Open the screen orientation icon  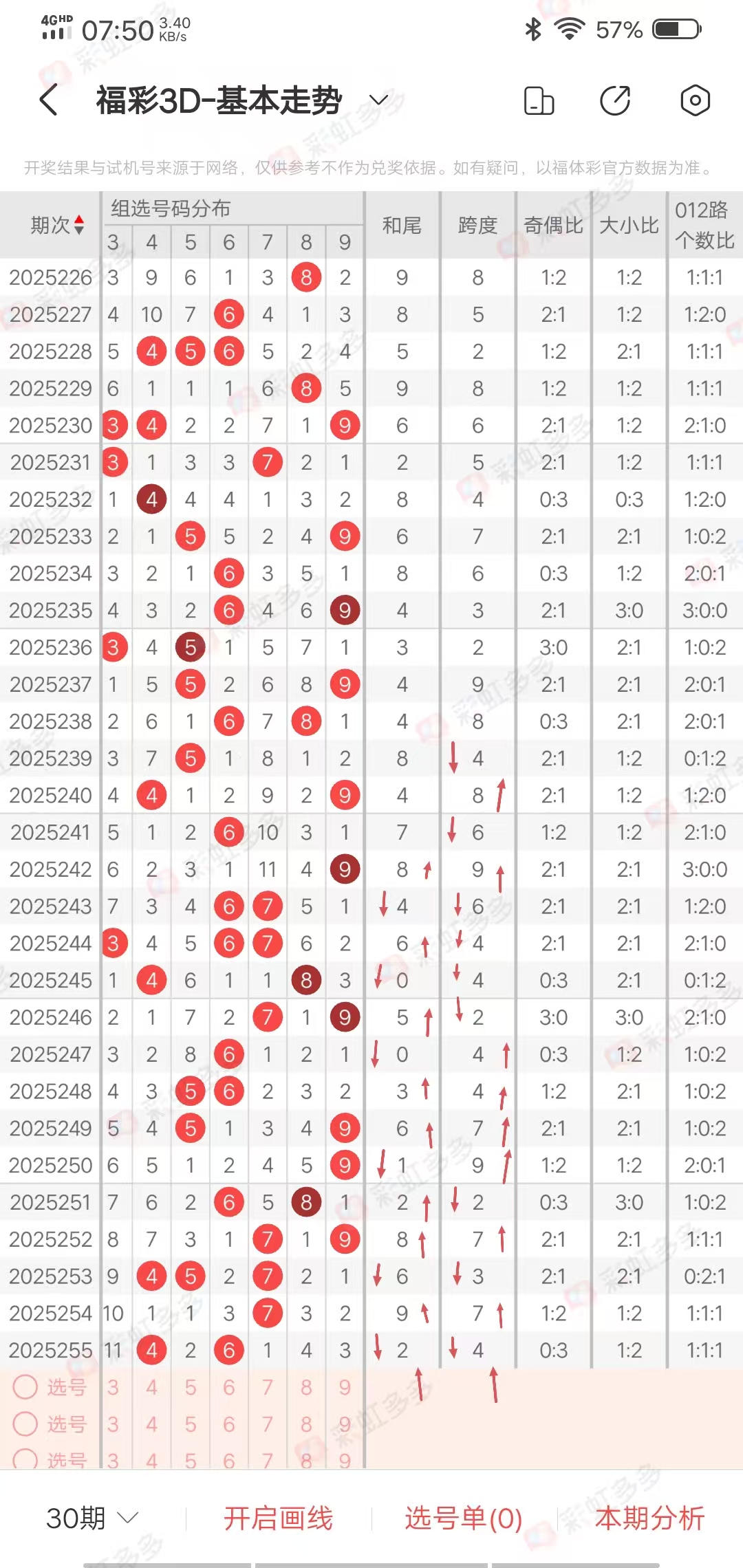click(x=539, y=100)
